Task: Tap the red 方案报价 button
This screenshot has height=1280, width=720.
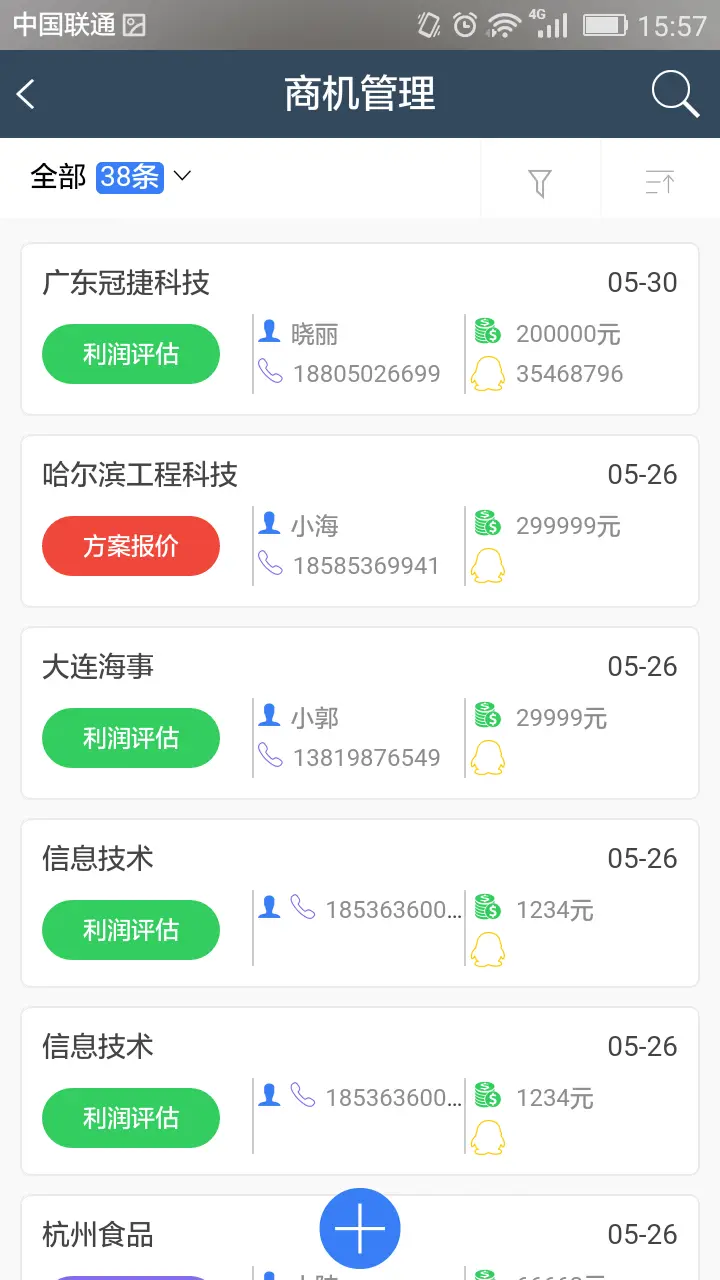Action: tap(131, 546)
